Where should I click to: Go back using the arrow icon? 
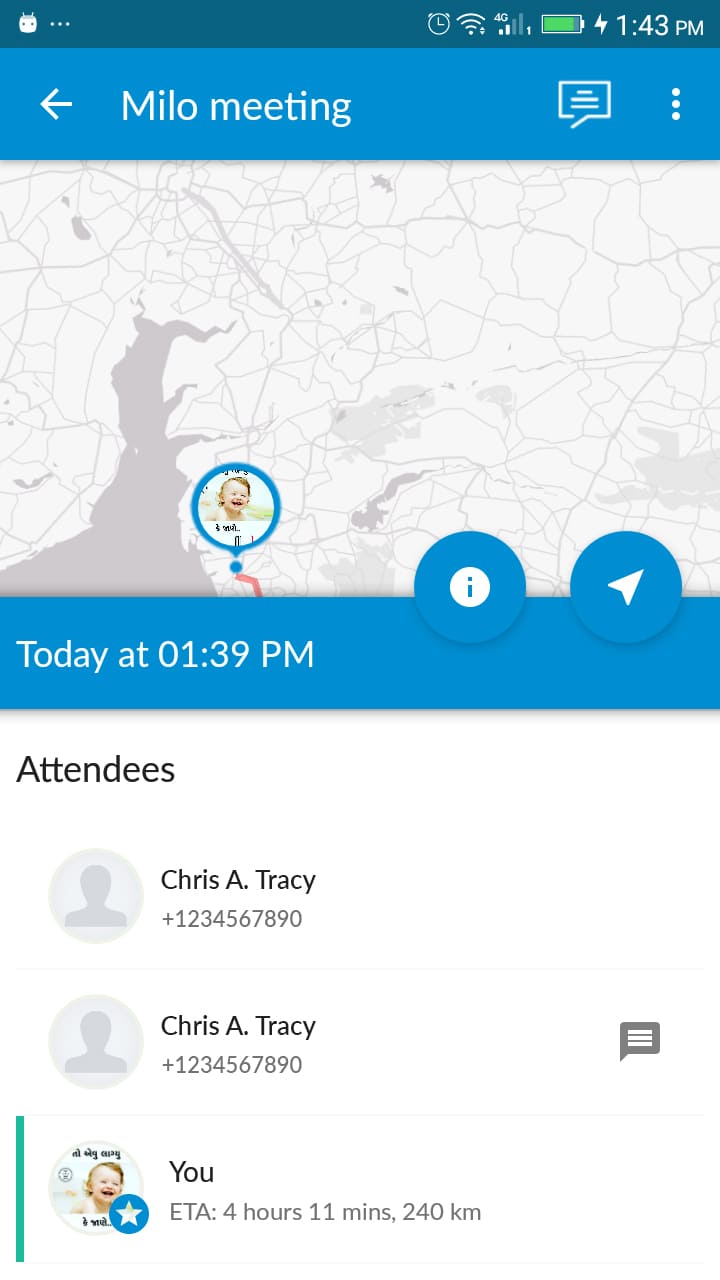pyautogui.click(x=56, y=104)
